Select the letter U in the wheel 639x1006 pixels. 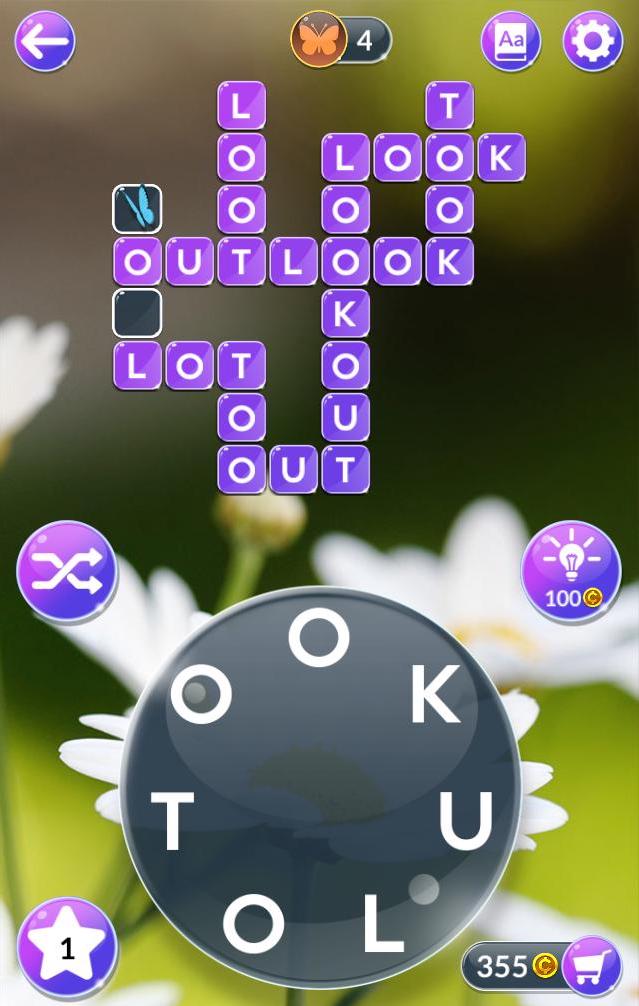click(x=466, y=820)
